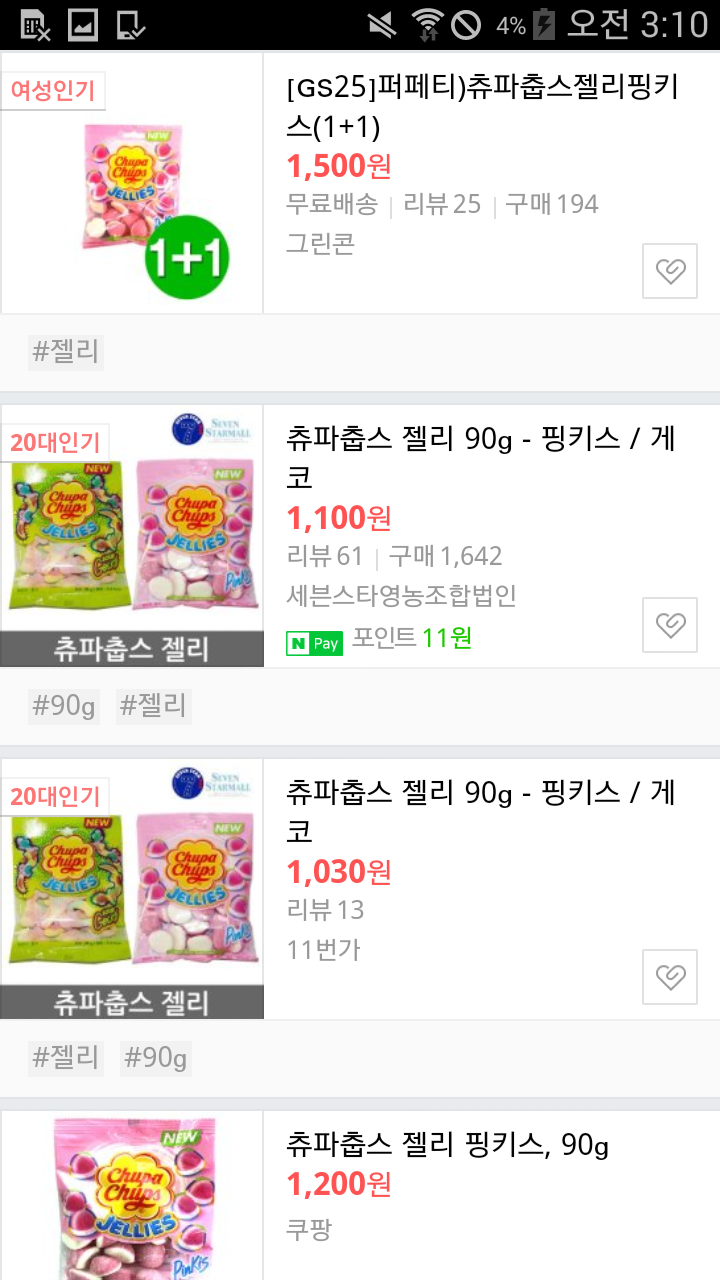Select the #젤리 tag under the 1,100원 item
The height and width of the screenshot is (1280, 720).
153,706
